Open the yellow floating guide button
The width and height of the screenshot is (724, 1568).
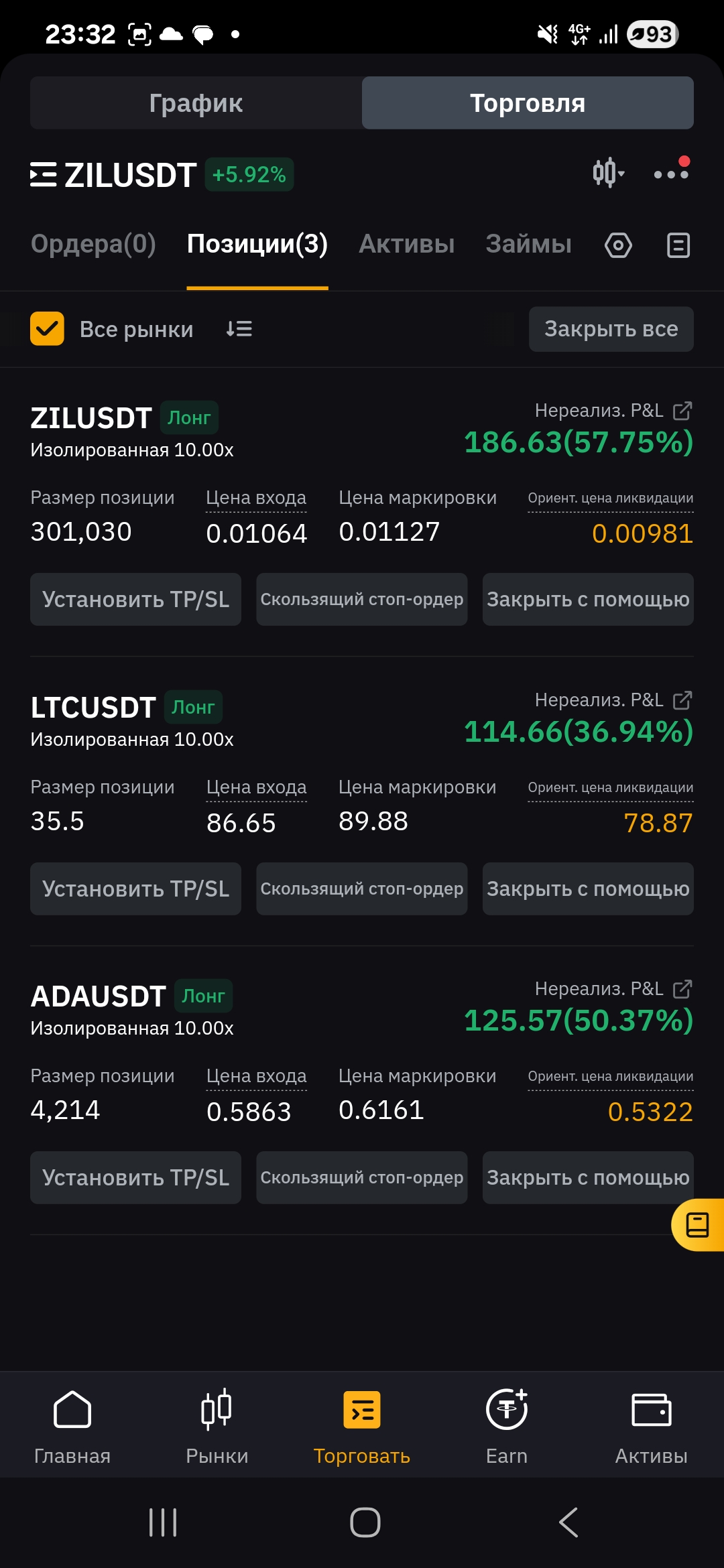[697, 1225]
